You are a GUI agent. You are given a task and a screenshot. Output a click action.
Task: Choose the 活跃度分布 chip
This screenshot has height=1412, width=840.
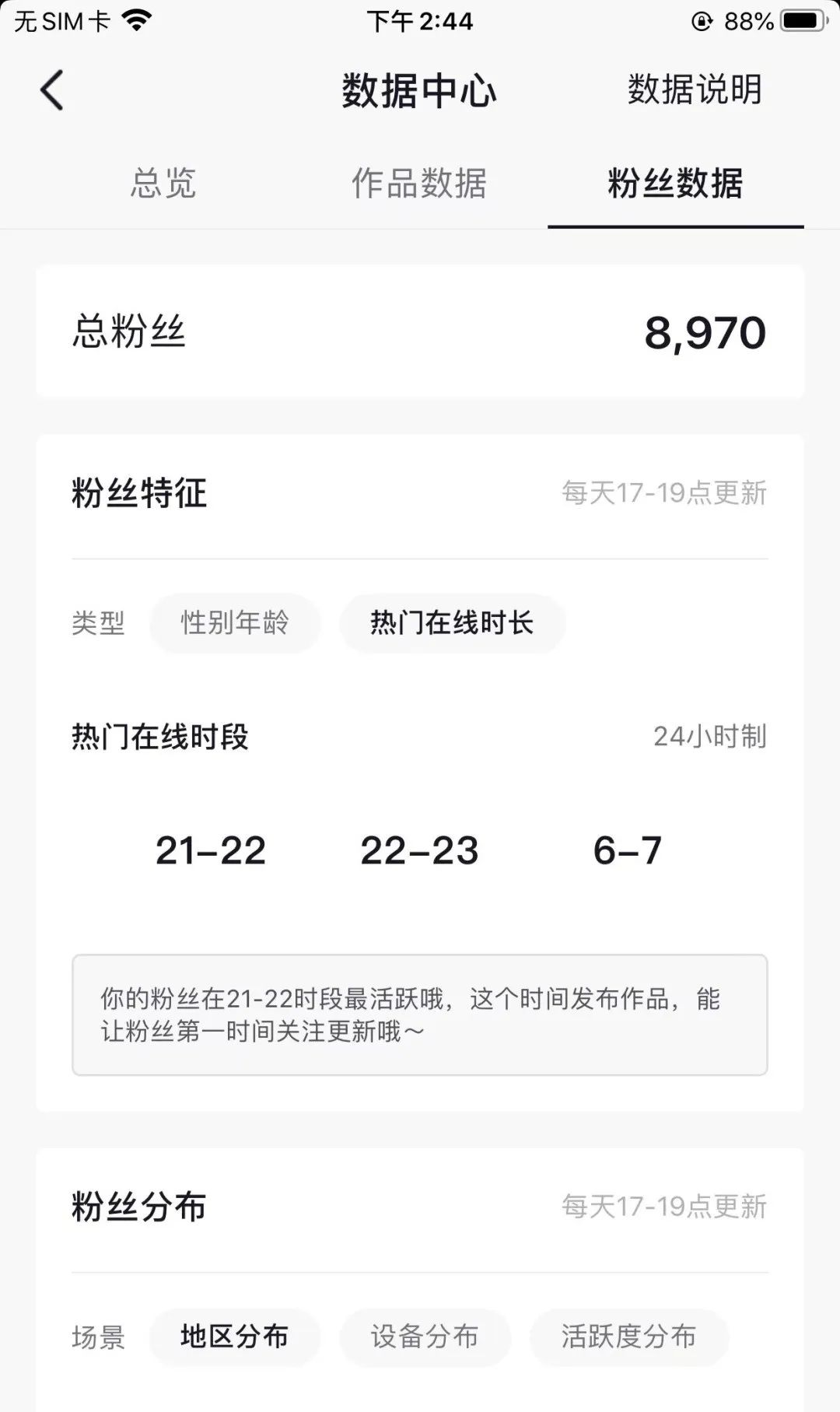tap(628, 1337)
